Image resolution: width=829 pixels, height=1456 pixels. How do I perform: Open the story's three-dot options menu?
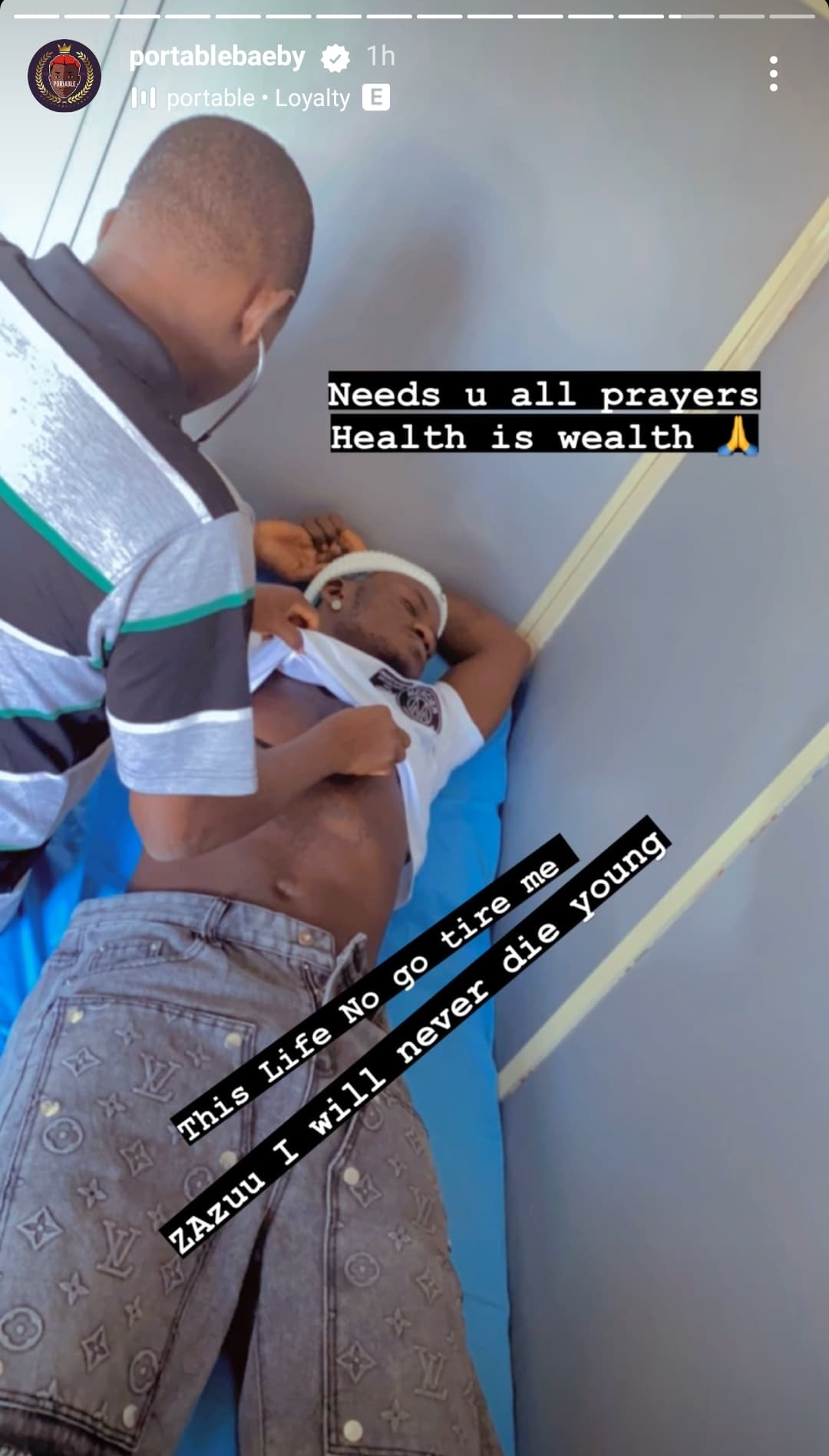(x=773, y=74)
